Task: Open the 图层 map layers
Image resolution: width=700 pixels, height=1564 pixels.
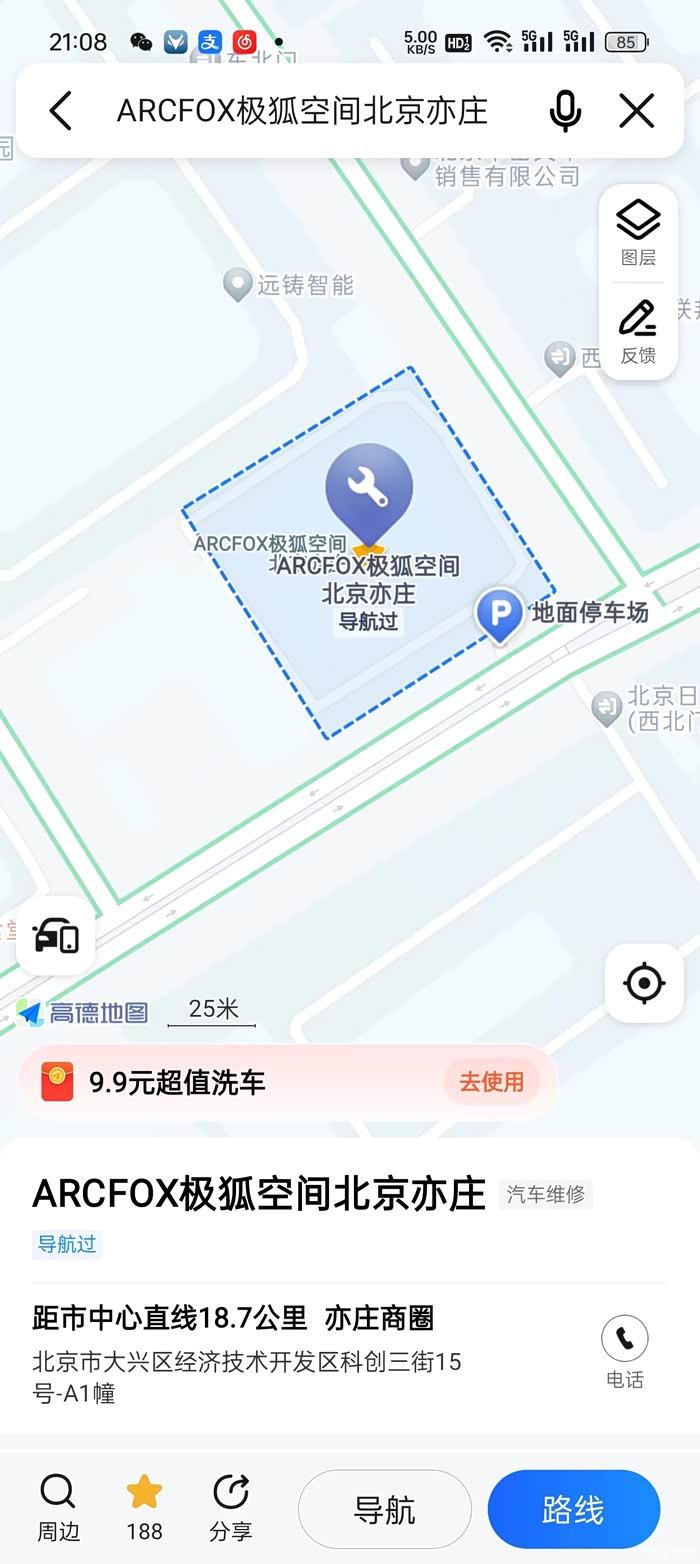Action: 638,233
